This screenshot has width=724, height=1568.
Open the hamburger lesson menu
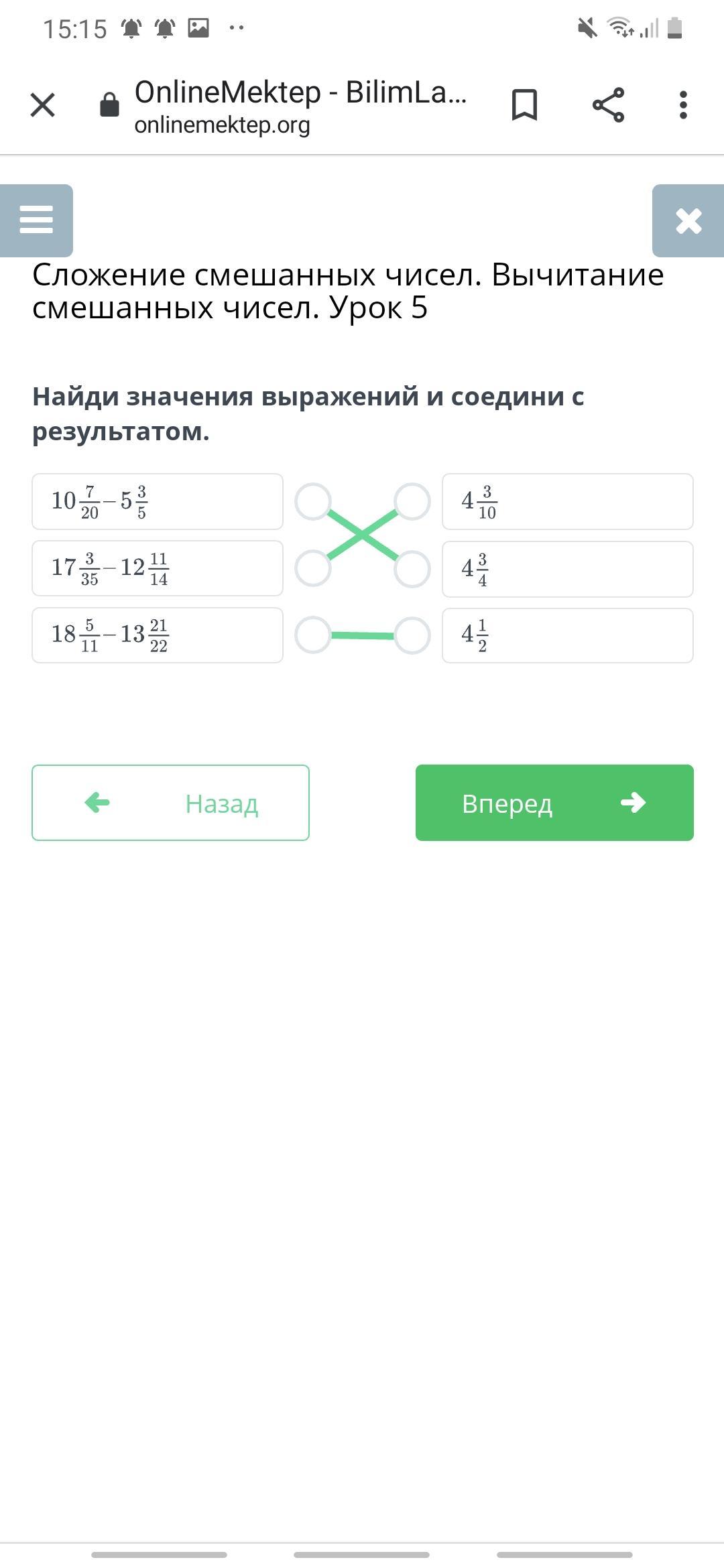36,220
